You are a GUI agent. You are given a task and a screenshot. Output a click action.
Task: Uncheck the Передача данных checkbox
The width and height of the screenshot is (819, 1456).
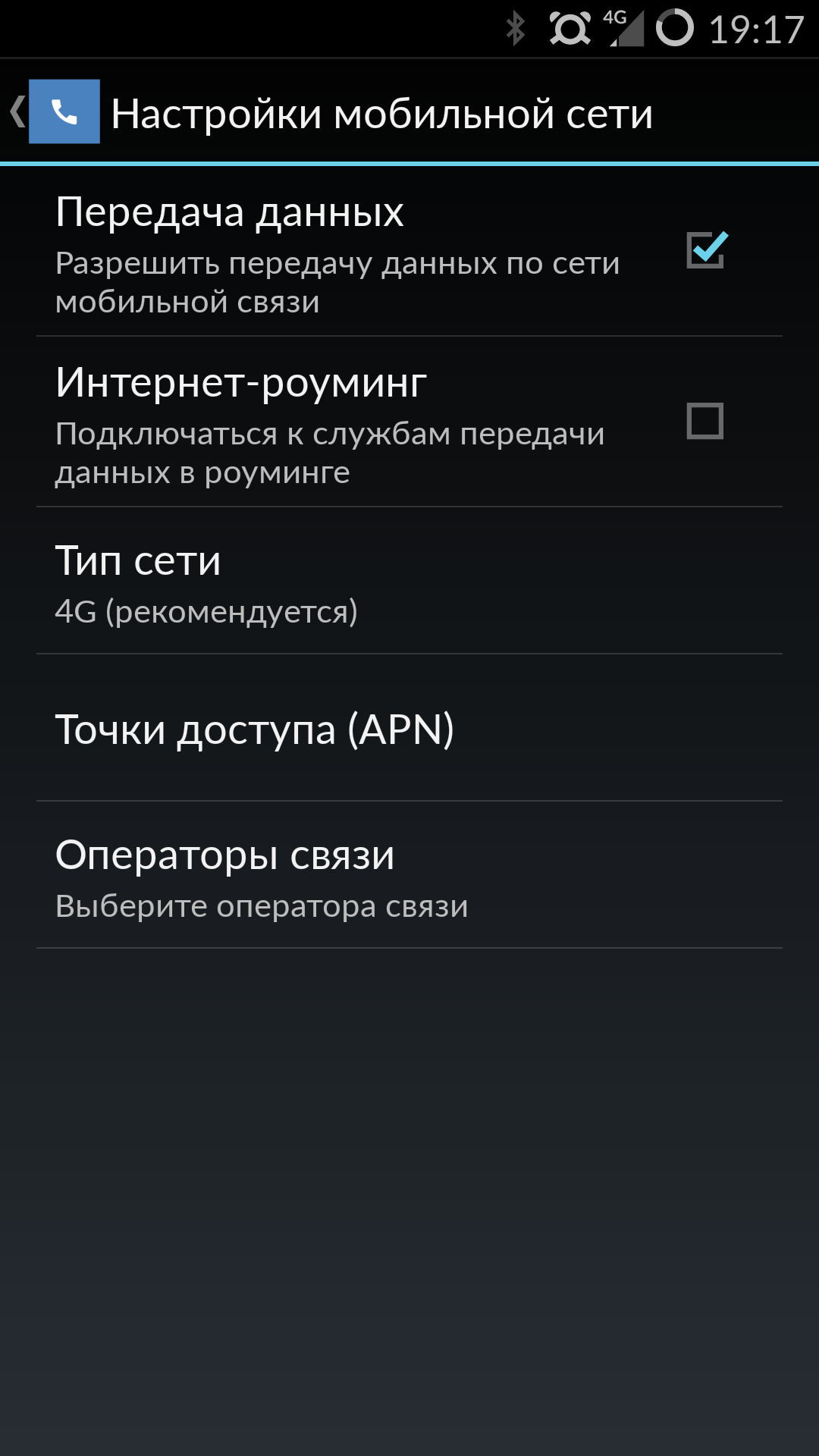706,250
